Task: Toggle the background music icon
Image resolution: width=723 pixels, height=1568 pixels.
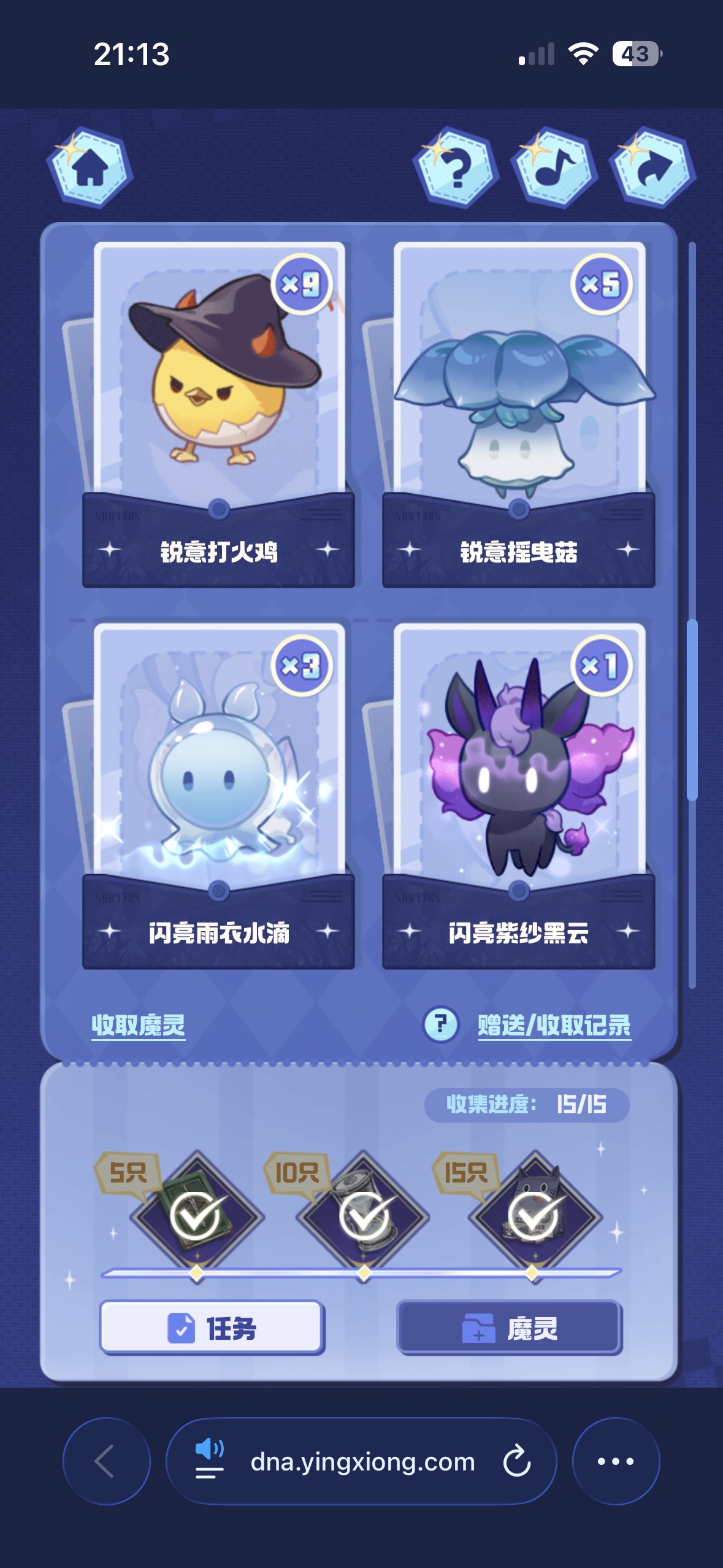Action: 554,168
